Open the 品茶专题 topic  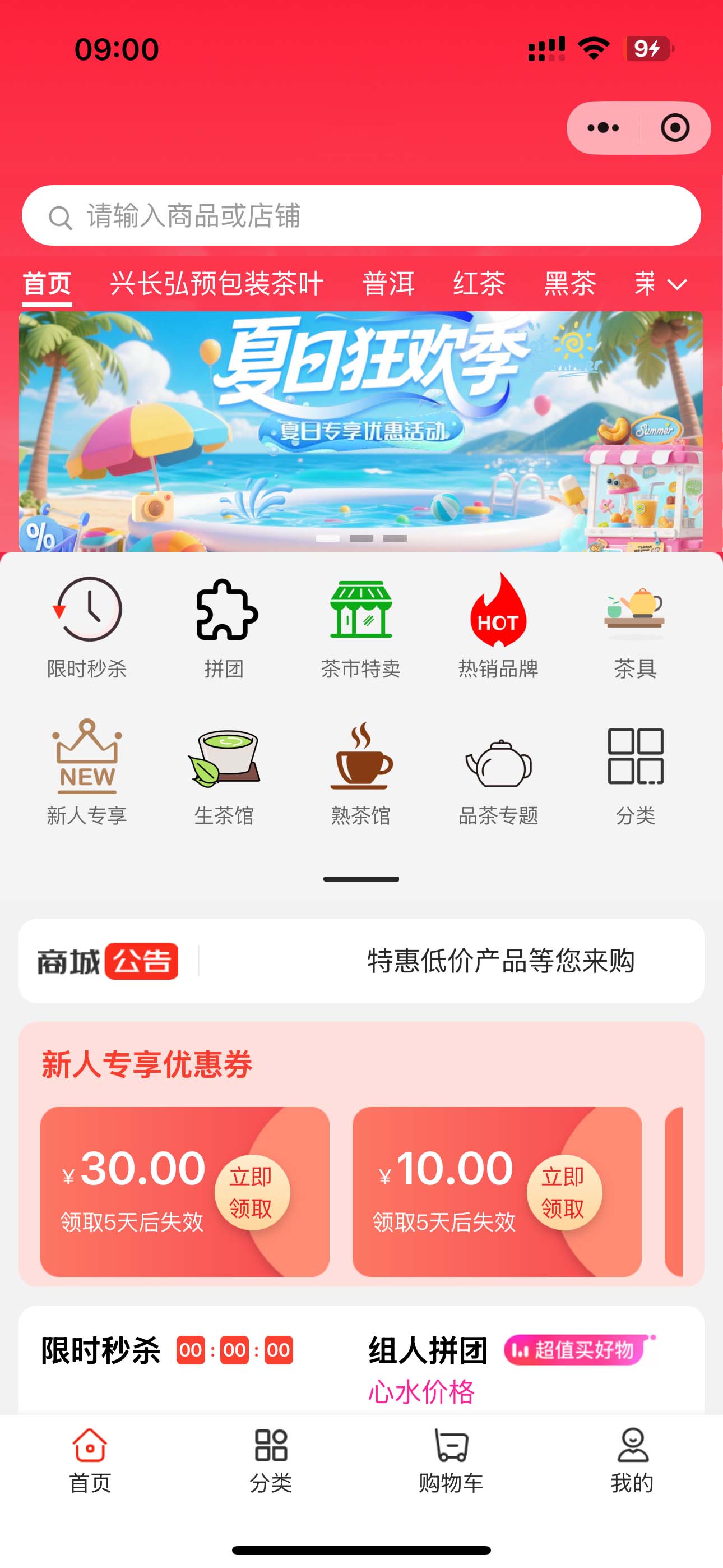(498, 772)
